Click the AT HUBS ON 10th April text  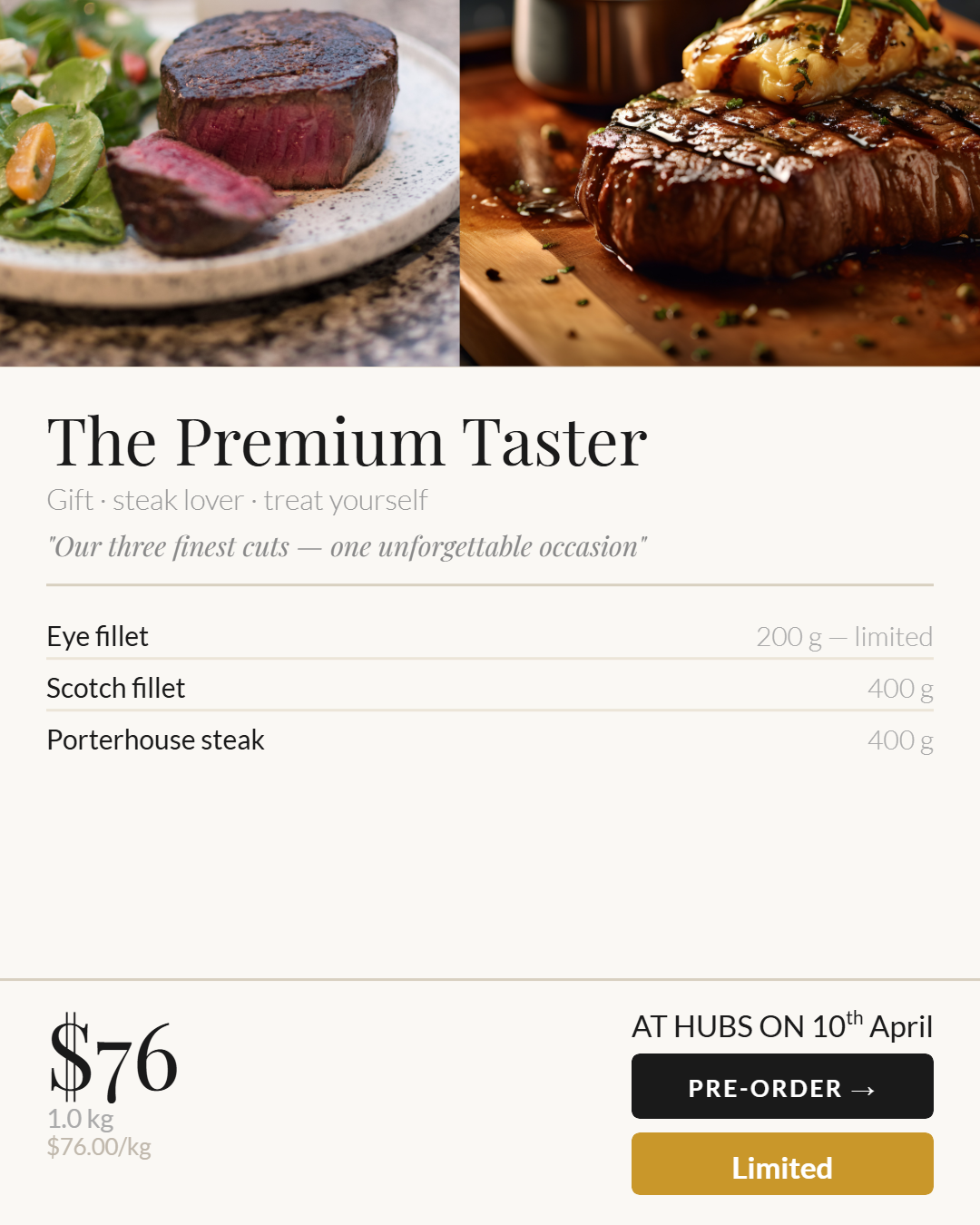[x=782, y=1026]
